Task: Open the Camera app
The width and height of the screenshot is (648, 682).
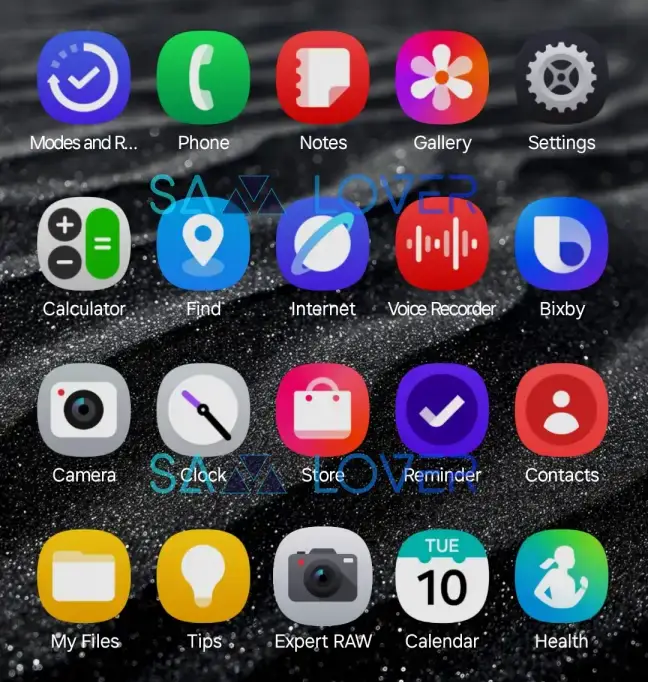Action: tap(84, 410)
